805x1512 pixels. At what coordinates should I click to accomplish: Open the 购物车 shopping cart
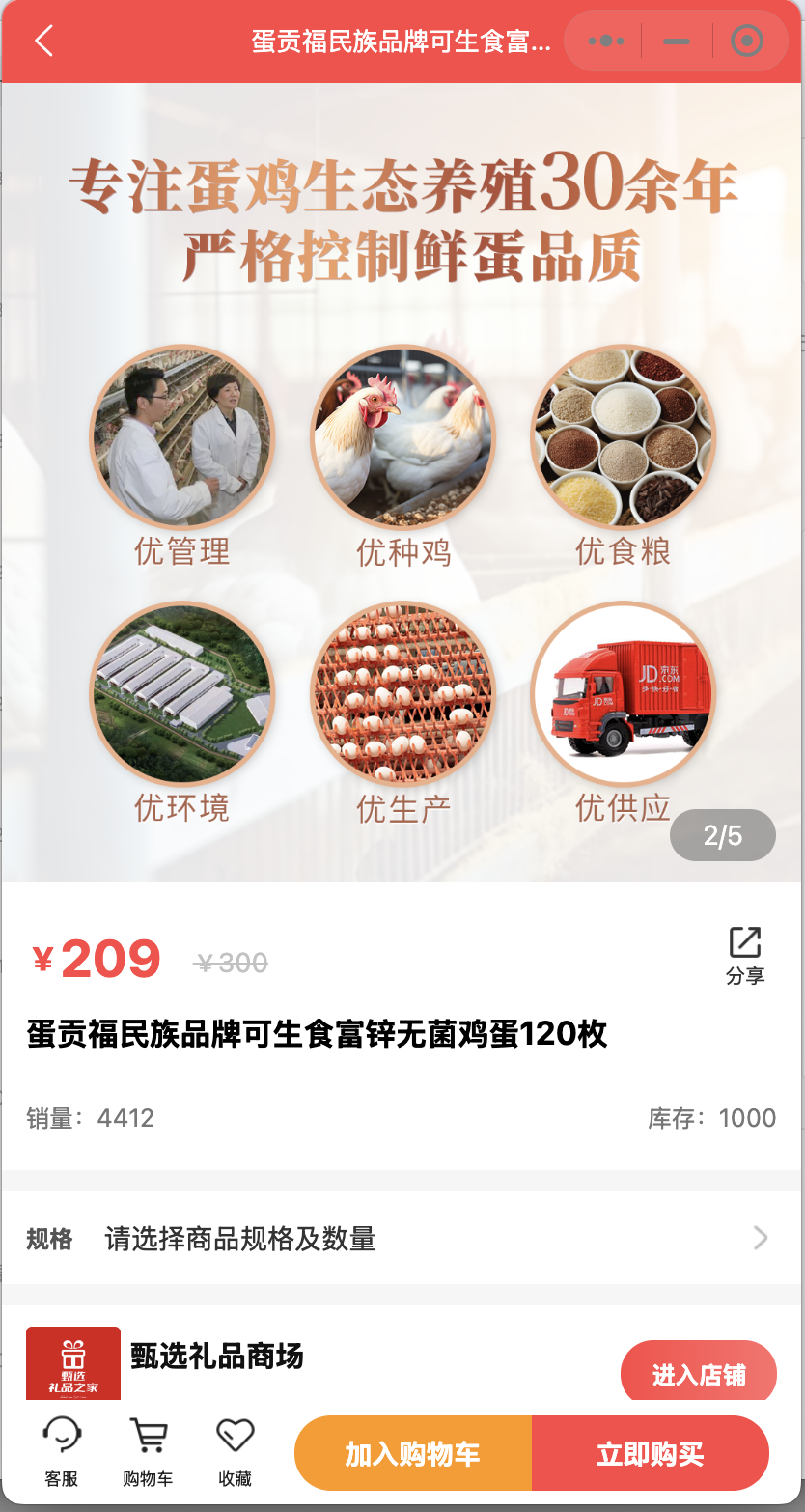pyautogui.click(x=148, y=1451)
